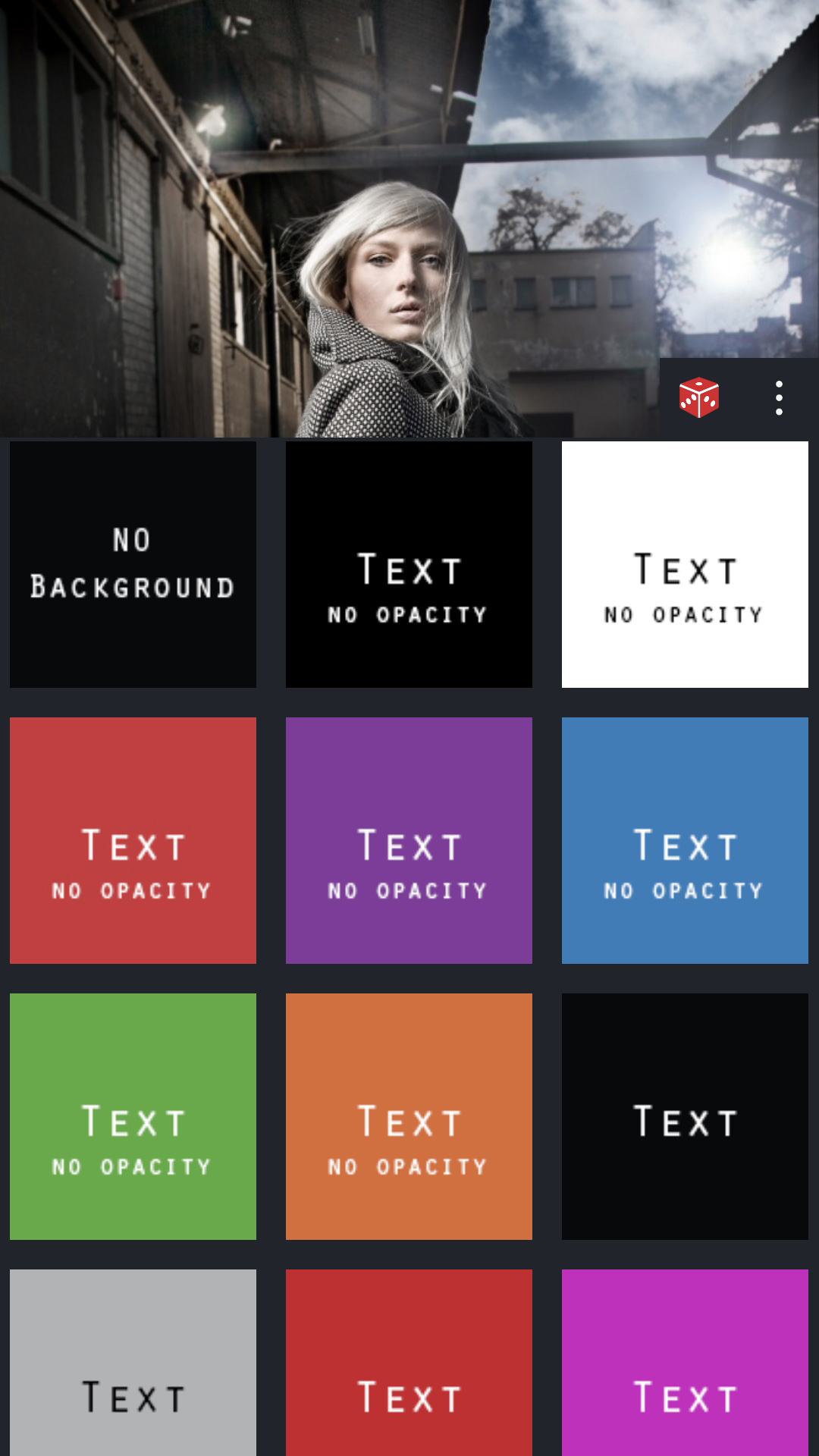Select the green No Opacity swatch
819x1456 pixels.
pos(133,1116)
